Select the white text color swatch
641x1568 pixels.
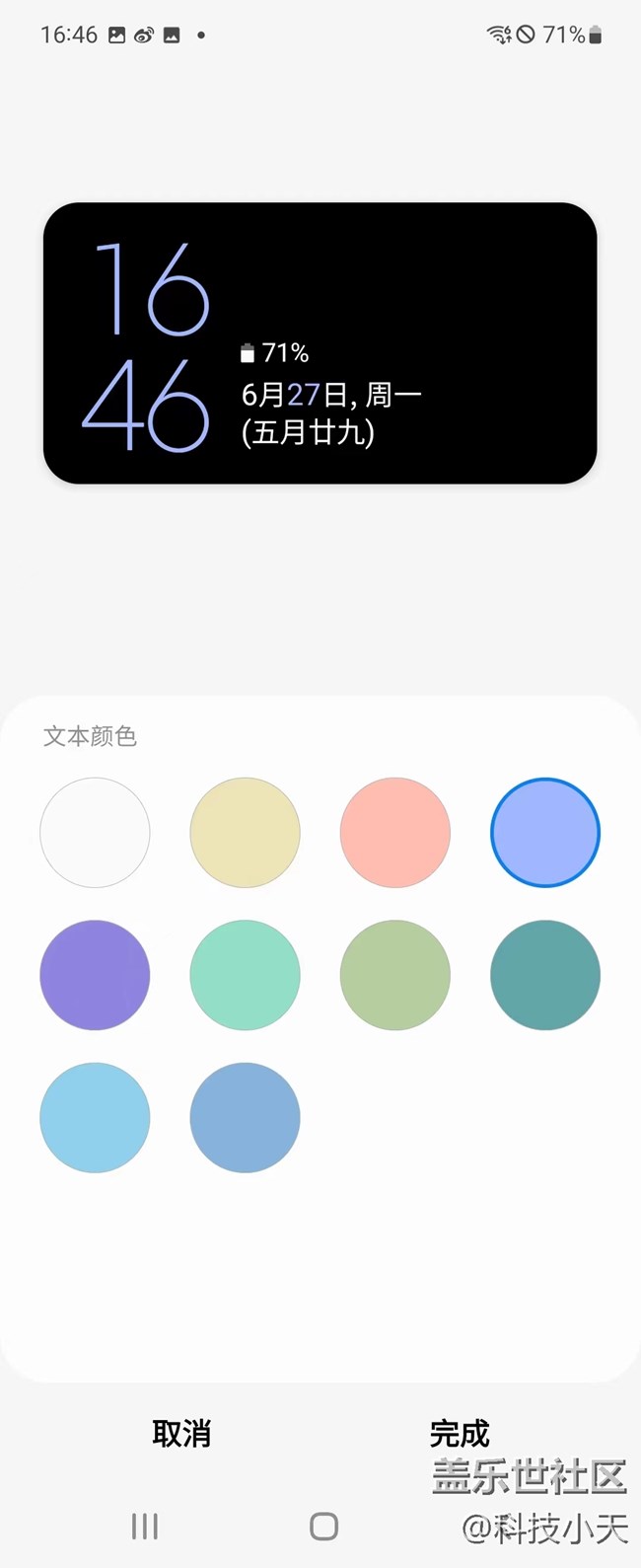(x=95, y=832)
